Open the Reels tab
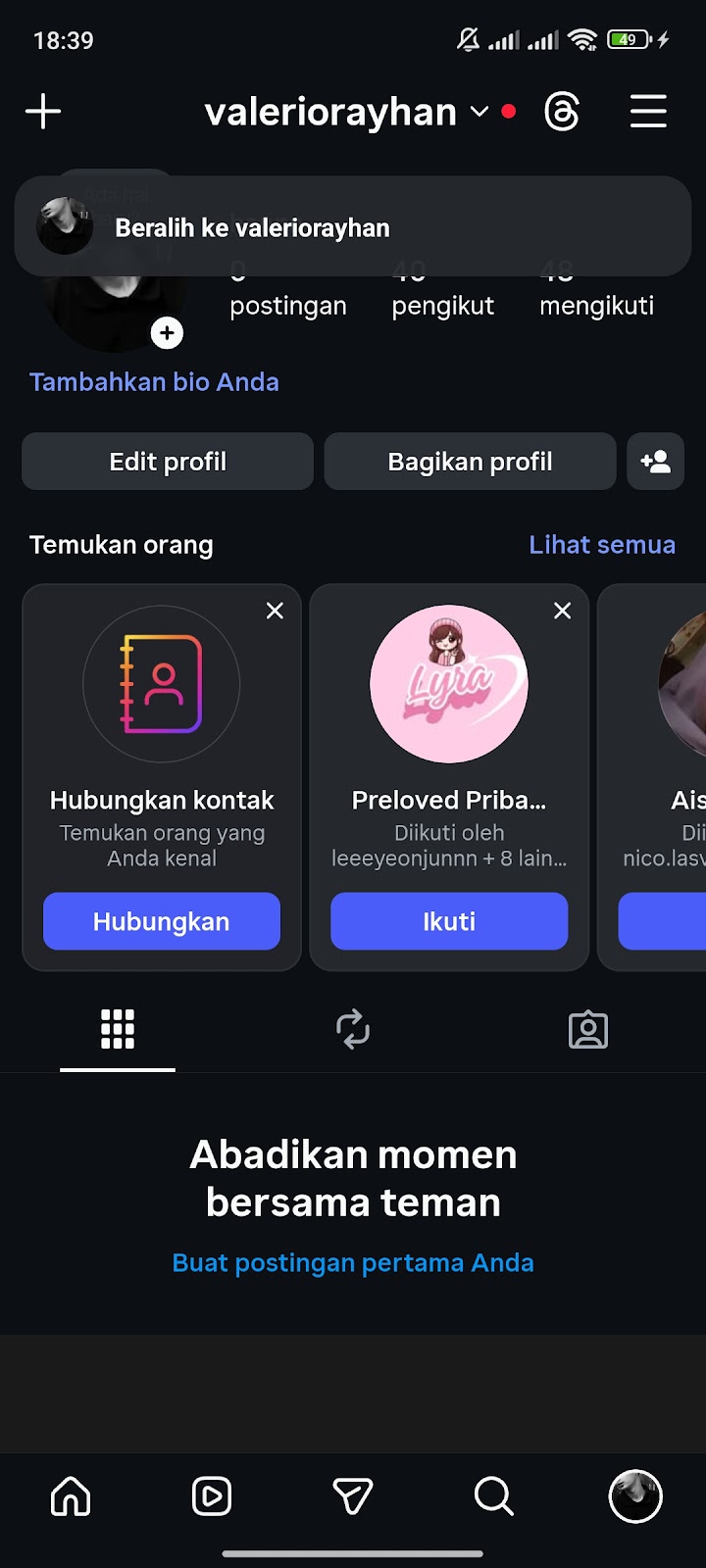This screenshot has width=706, height=1568. click(212, 1496)
